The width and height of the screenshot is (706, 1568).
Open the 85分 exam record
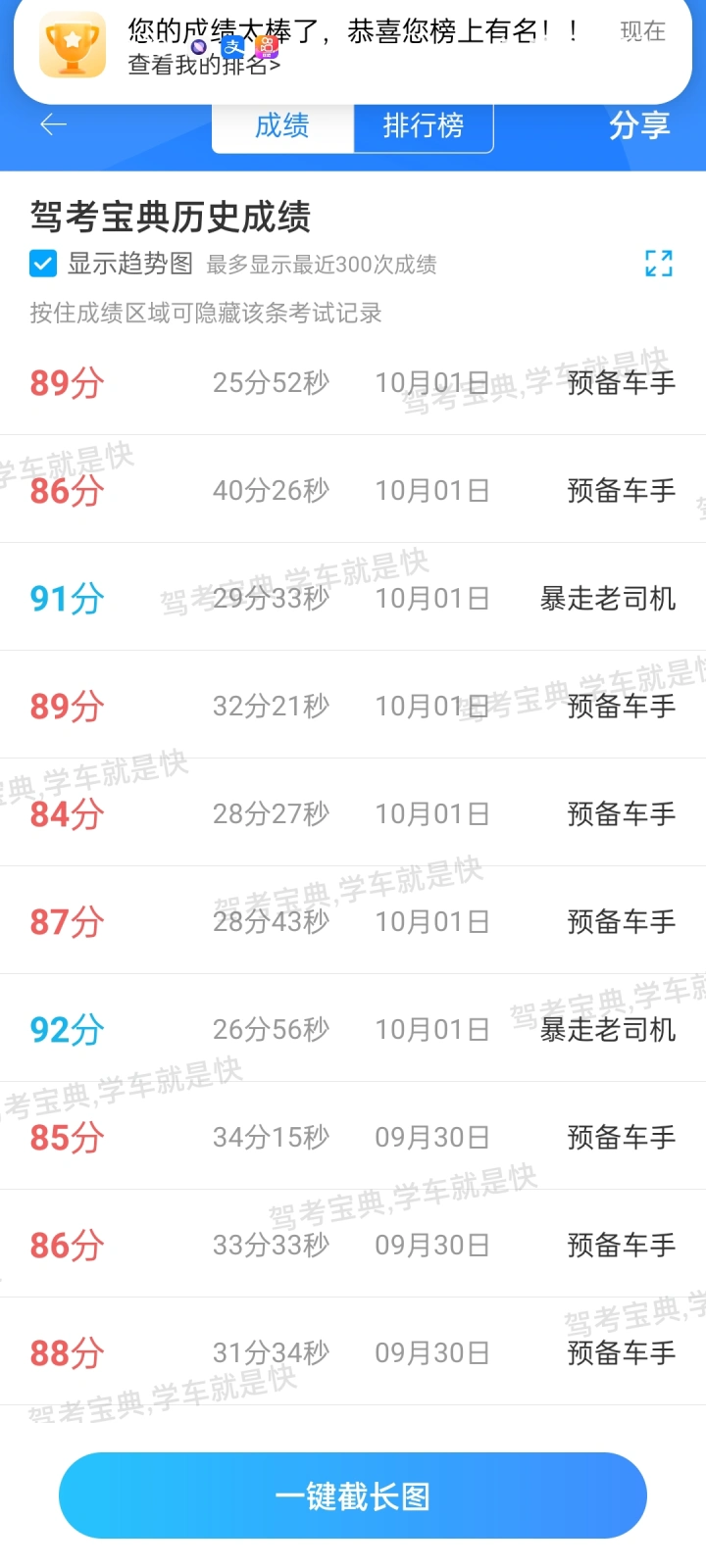pyautogui.click(x=353, y=1136)
